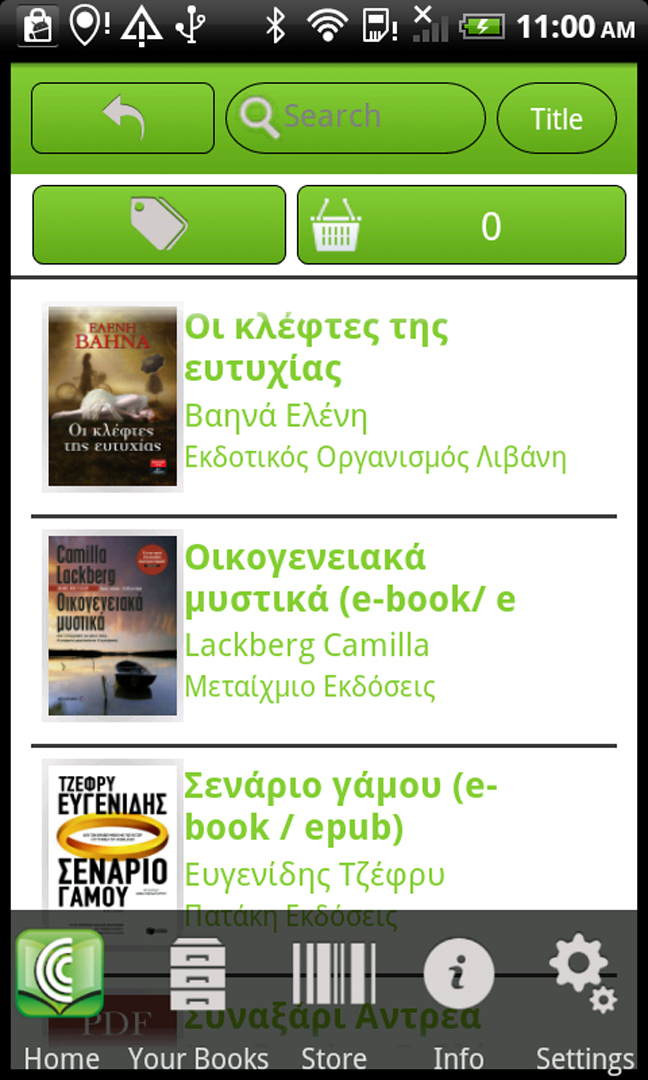This screenshot has height=1080, width=648.
Task: Open the shopping basket showing 0
Action: [x=461, y=225]
